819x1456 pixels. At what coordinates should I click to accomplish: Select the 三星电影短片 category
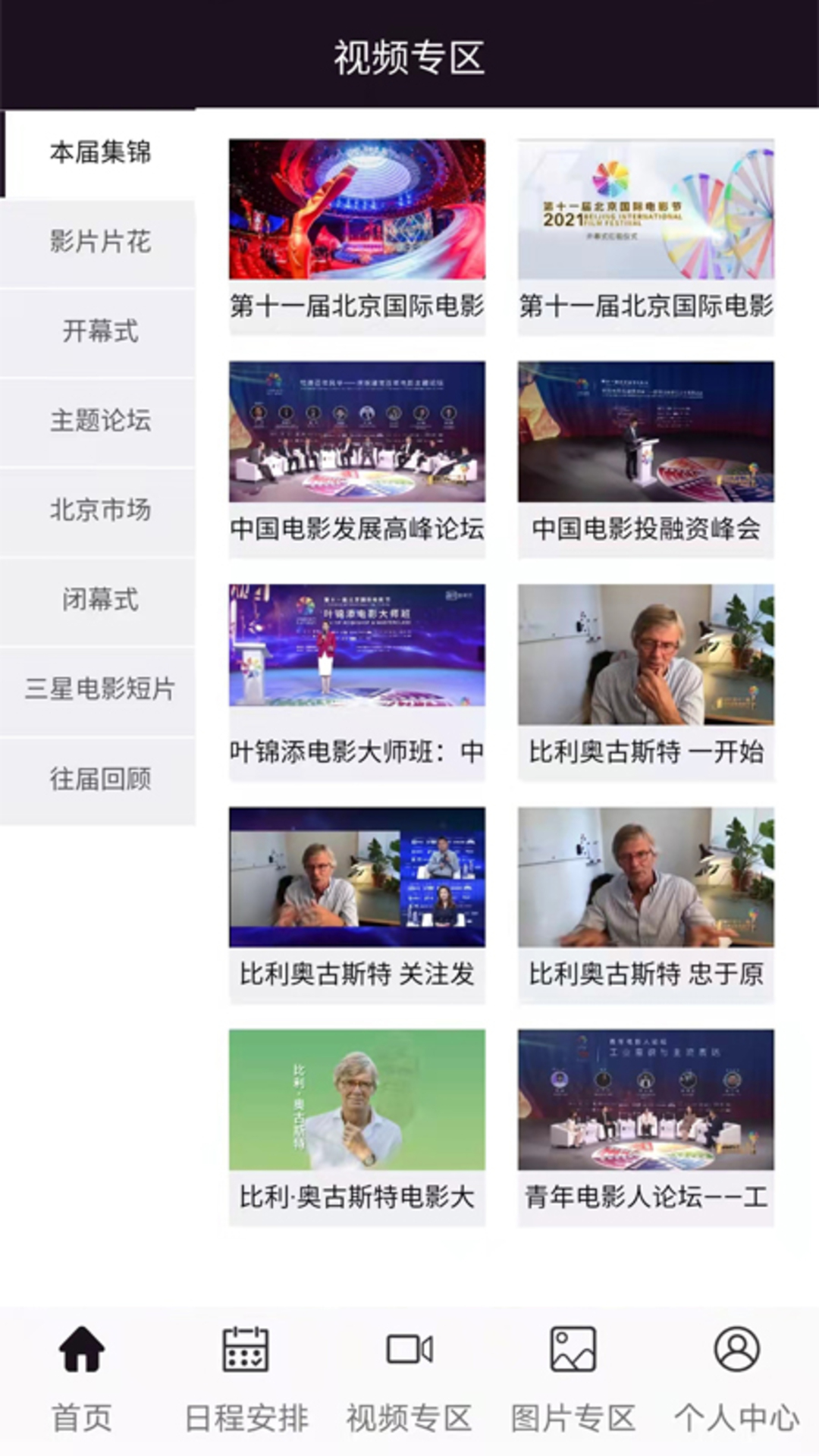click(101, 690)
